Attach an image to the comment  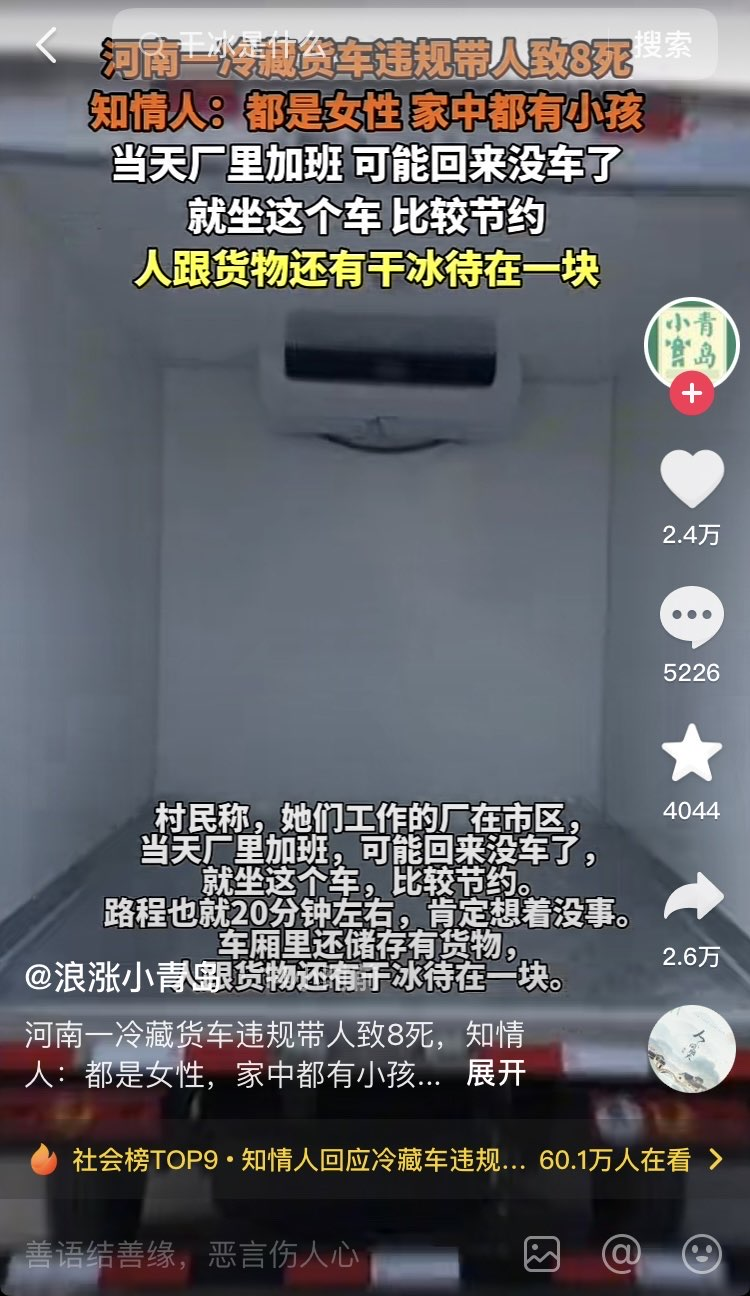542,1254
